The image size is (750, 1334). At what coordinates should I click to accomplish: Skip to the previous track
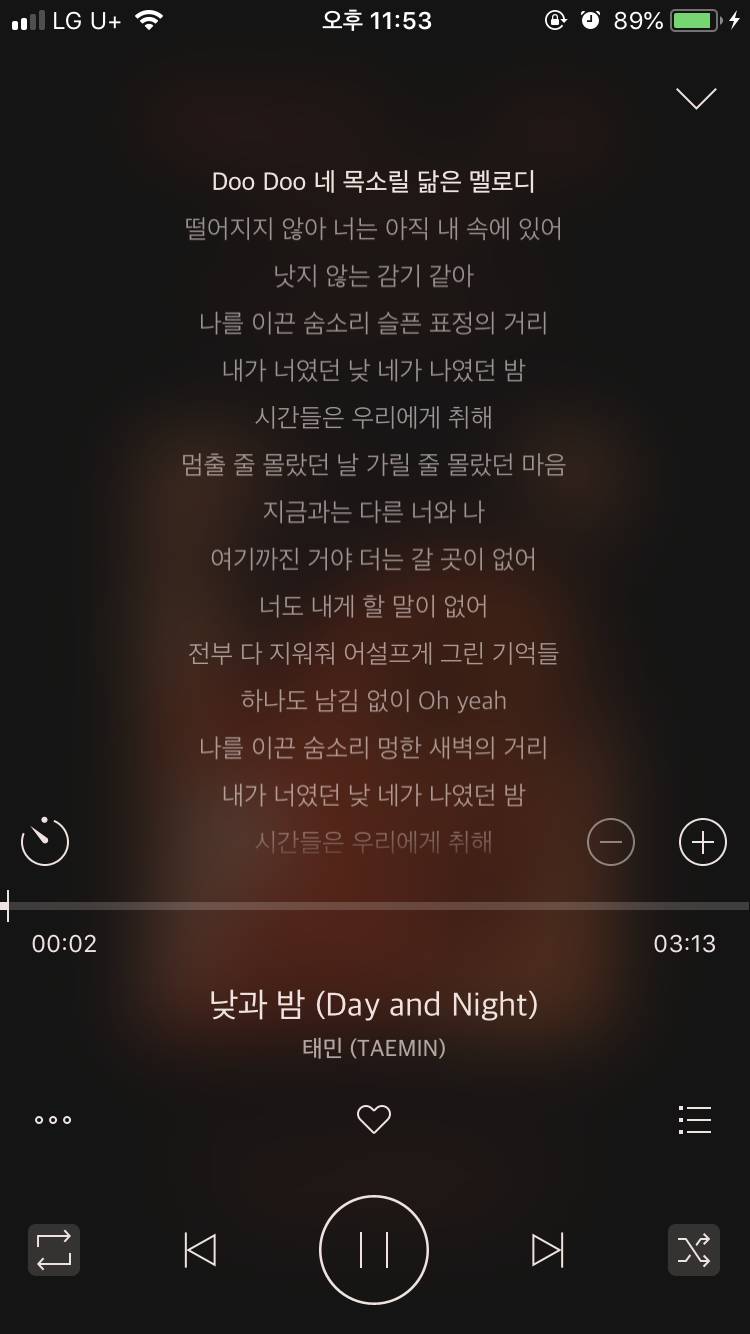pyautogui.click(x=201, y=1250)
